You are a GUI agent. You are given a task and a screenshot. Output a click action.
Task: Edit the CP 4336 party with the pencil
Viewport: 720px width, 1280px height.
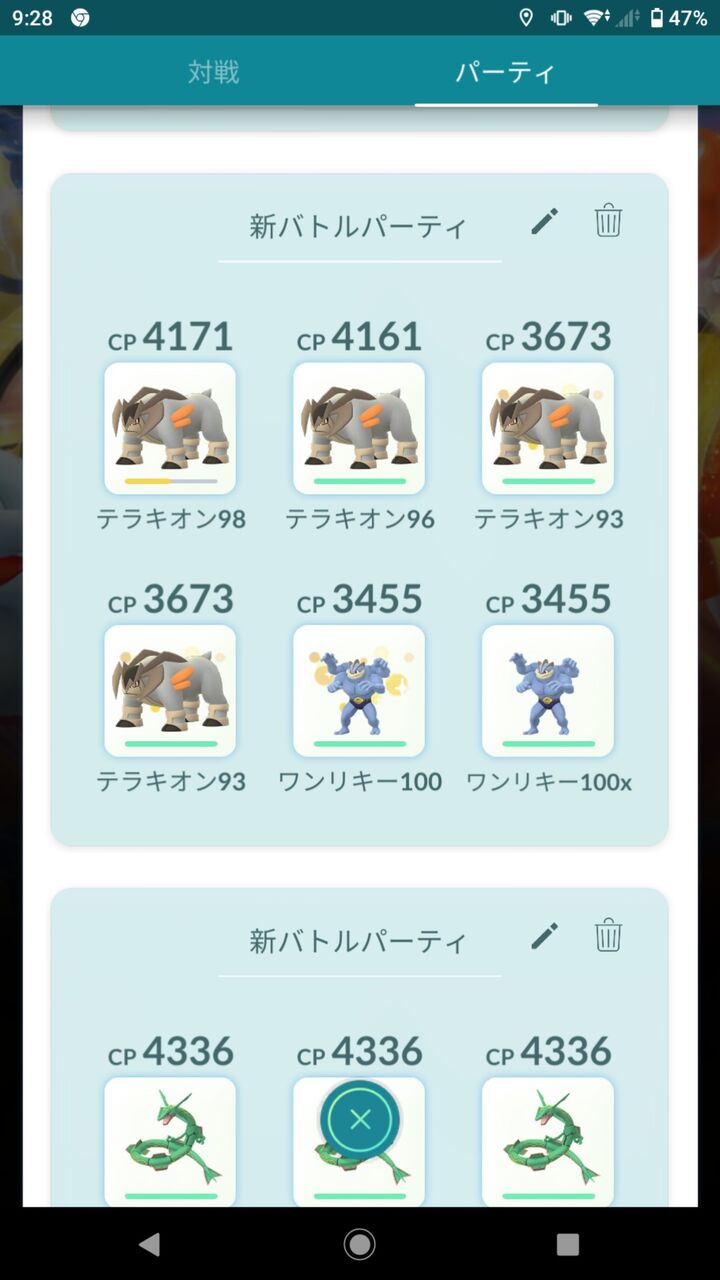click(x=544, y=936)
